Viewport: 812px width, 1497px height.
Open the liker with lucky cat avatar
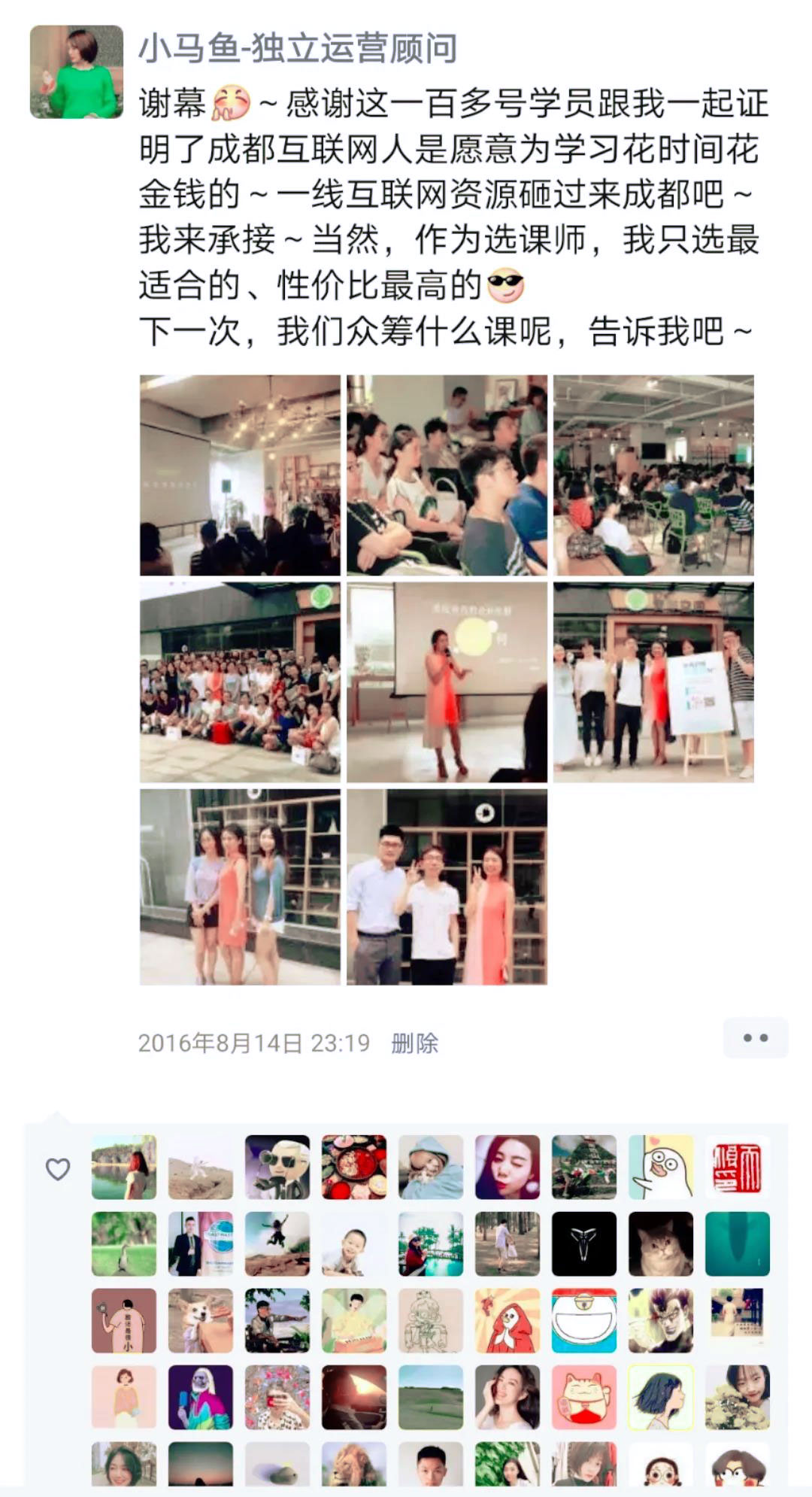point(583,1397)
